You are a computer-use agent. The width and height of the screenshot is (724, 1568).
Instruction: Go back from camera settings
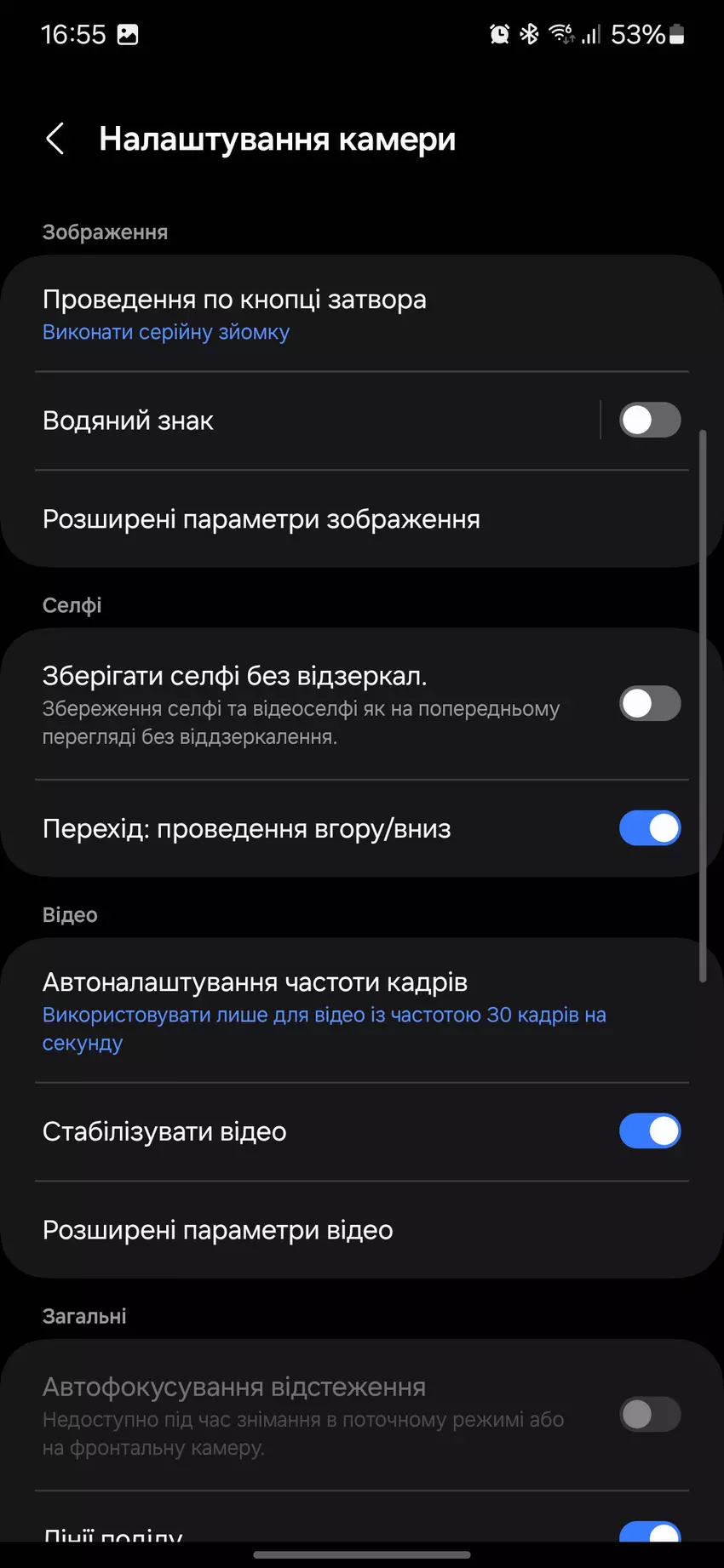(x=55, y=139)
